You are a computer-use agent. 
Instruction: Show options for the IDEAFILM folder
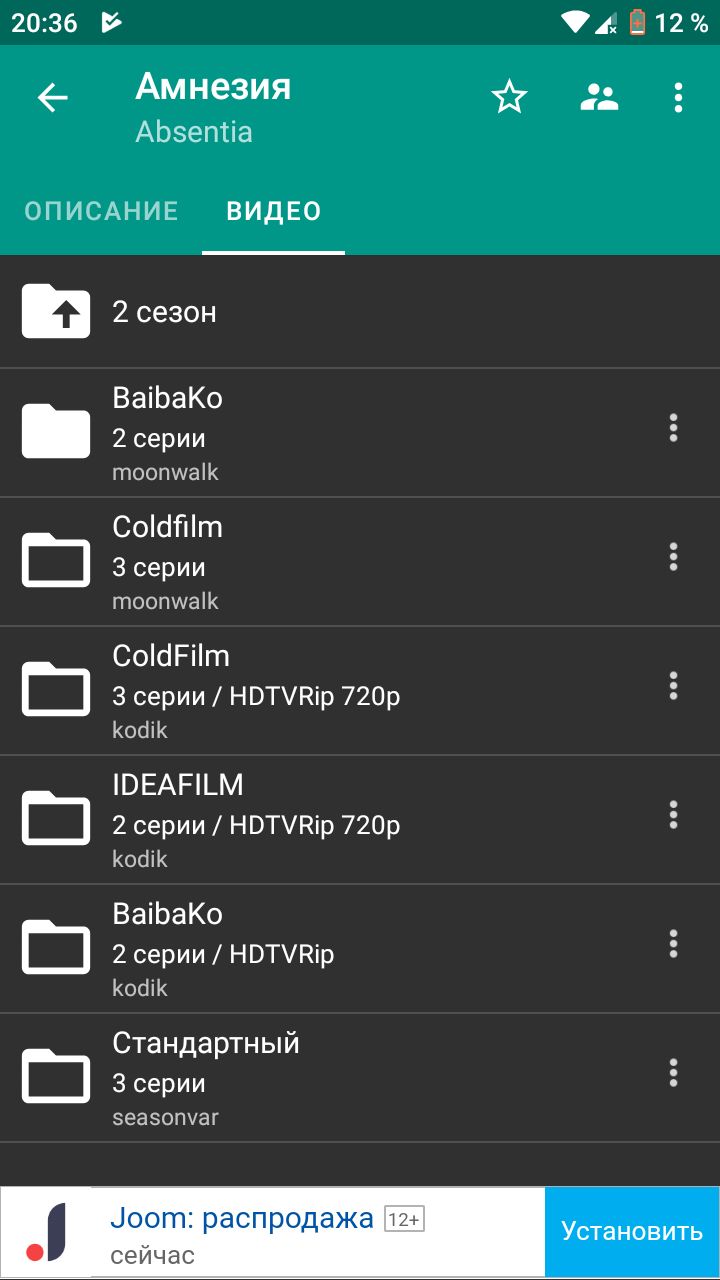click(x=673, y=815)
